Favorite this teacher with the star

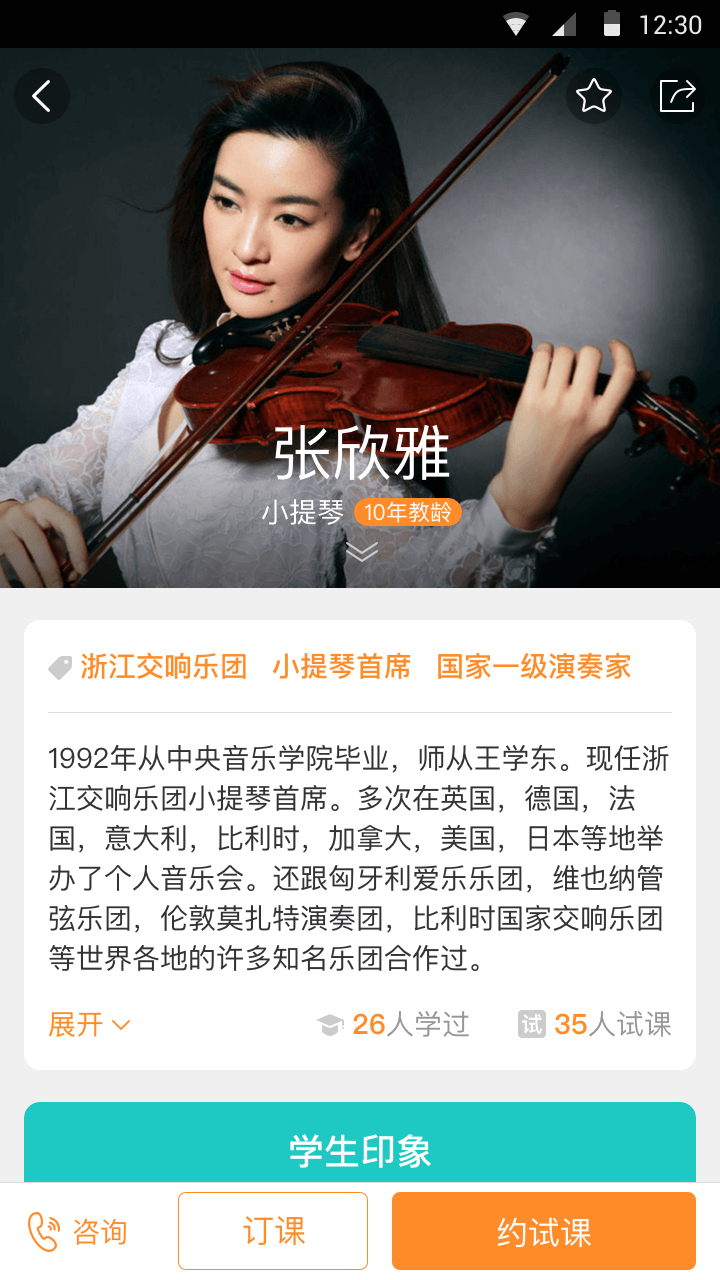(x=594, y=96)
